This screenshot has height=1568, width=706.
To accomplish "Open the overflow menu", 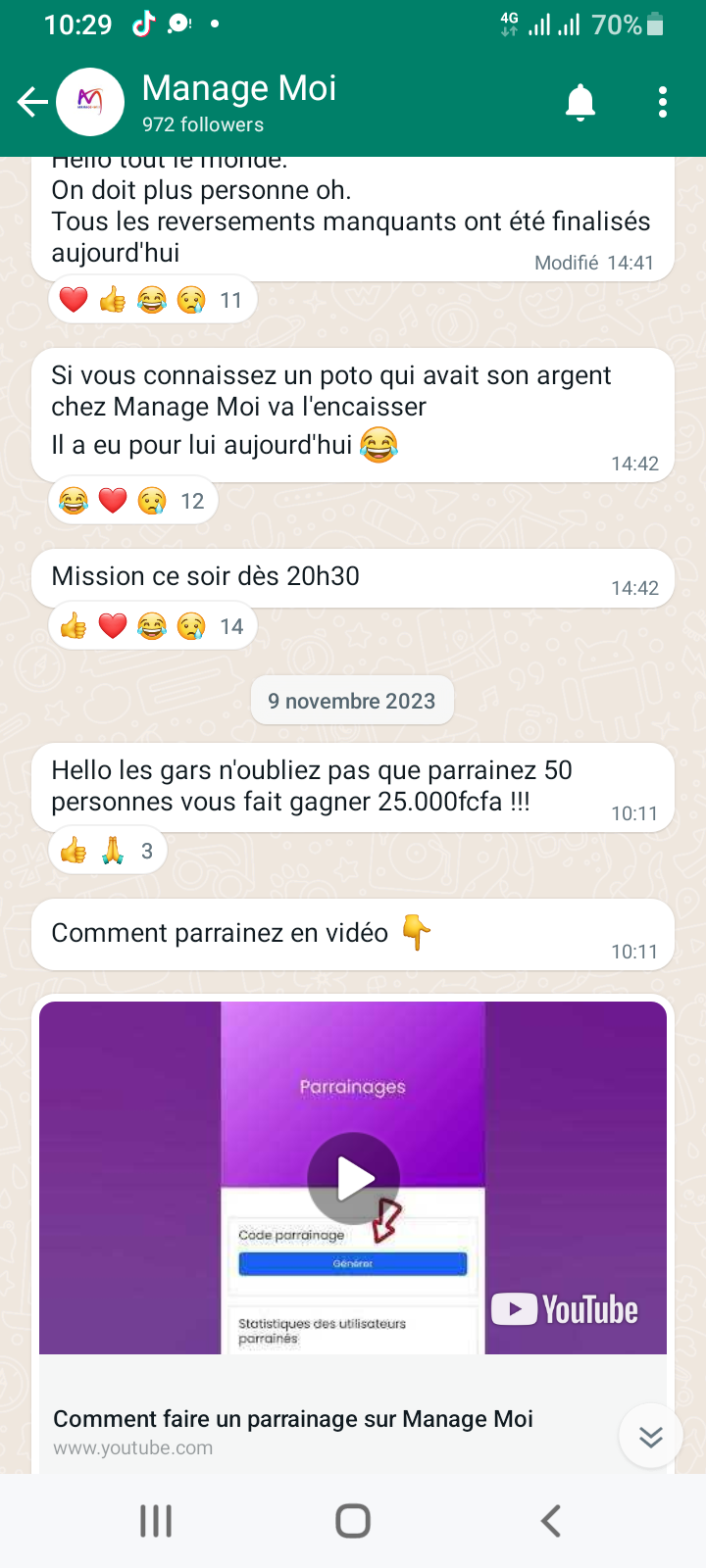I will [663, 102].
